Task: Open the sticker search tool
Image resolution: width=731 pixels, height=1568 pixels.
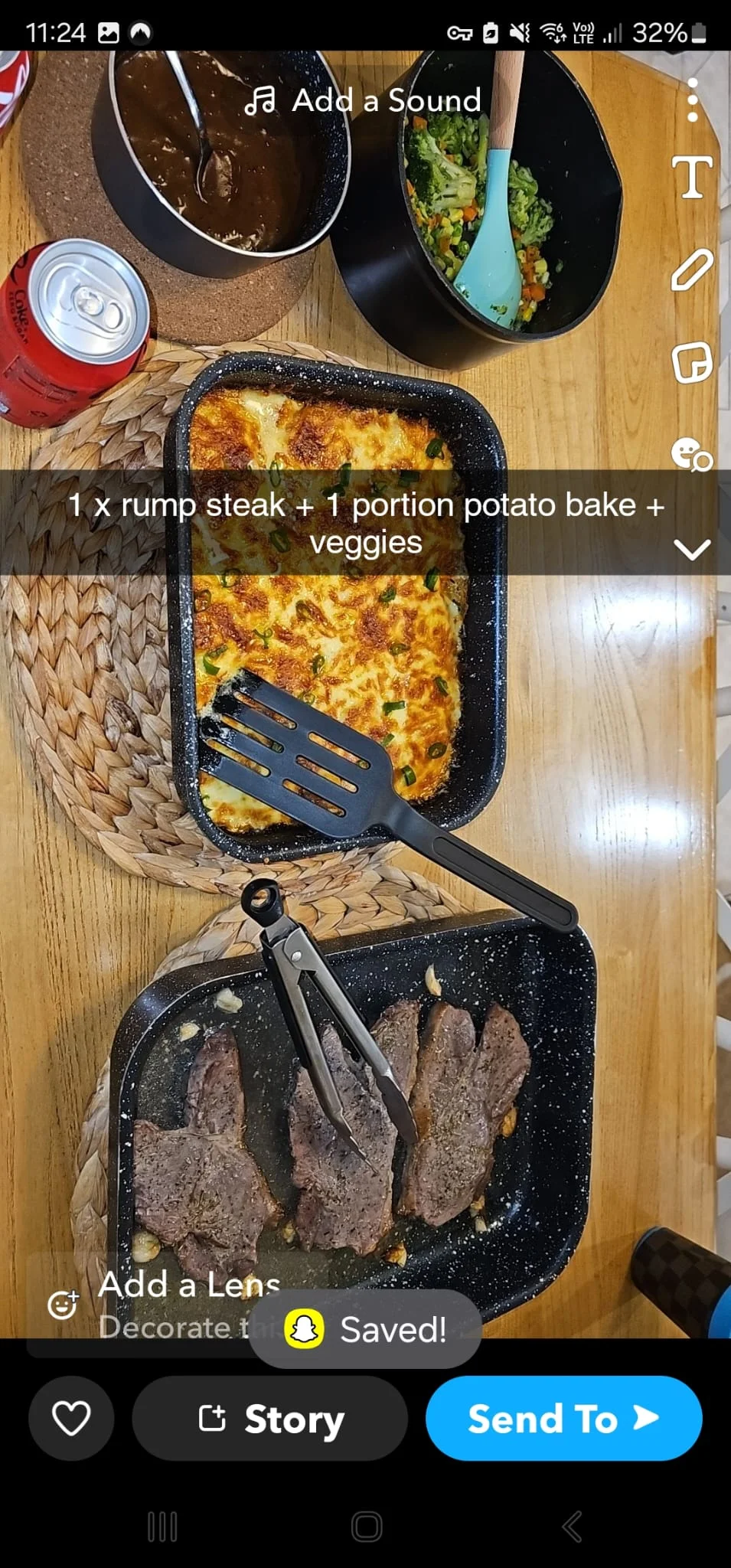Action: coord(692,454)
